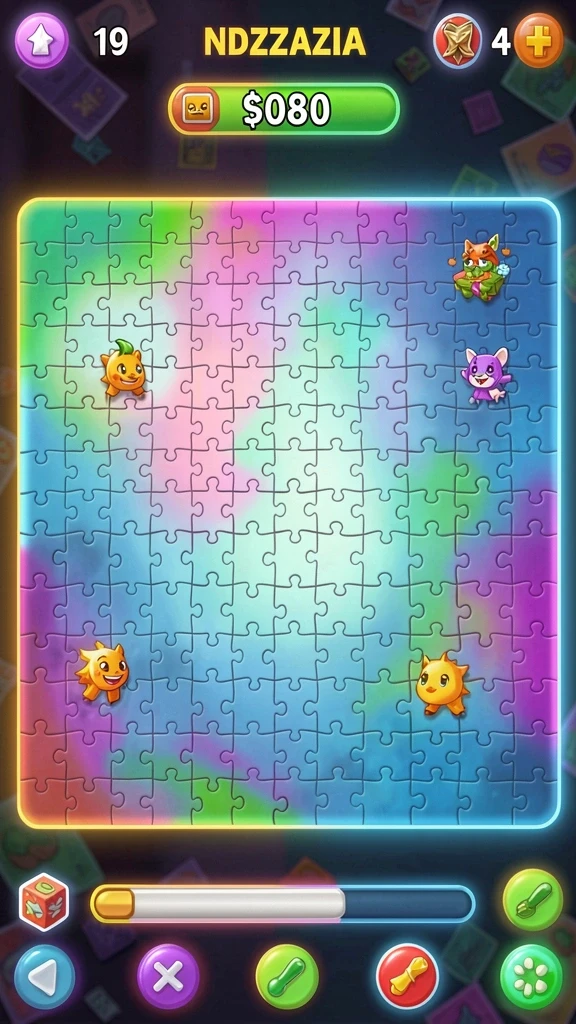The image size is (576, 1024).
Task: Tap the small green brush button above flower
Action: pos(533,899)
